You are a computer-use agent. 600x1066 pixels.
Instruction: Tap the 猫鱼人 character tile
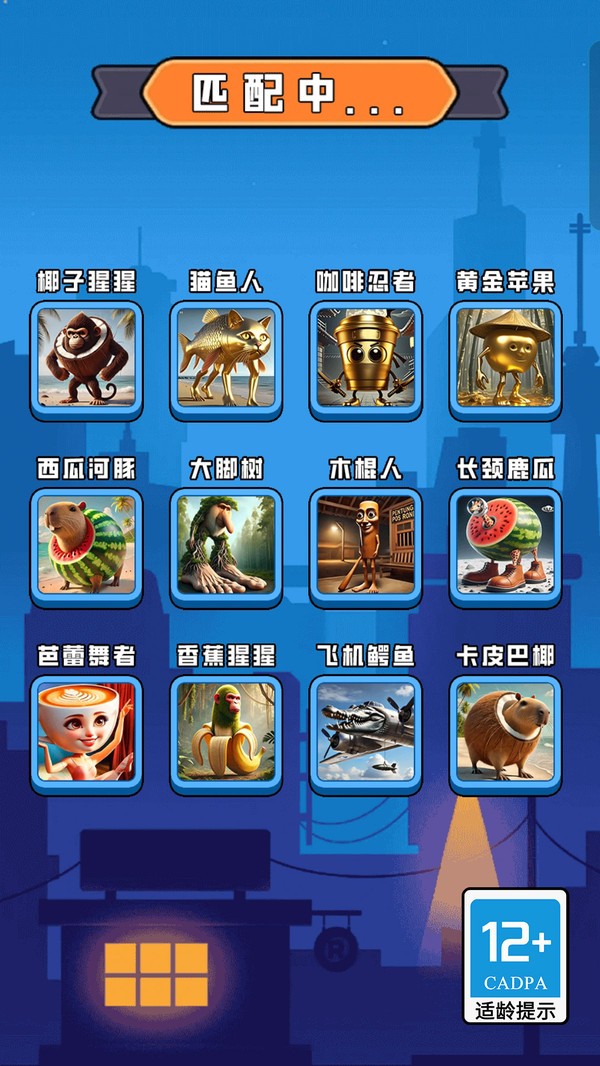click(x=226, y=358)
